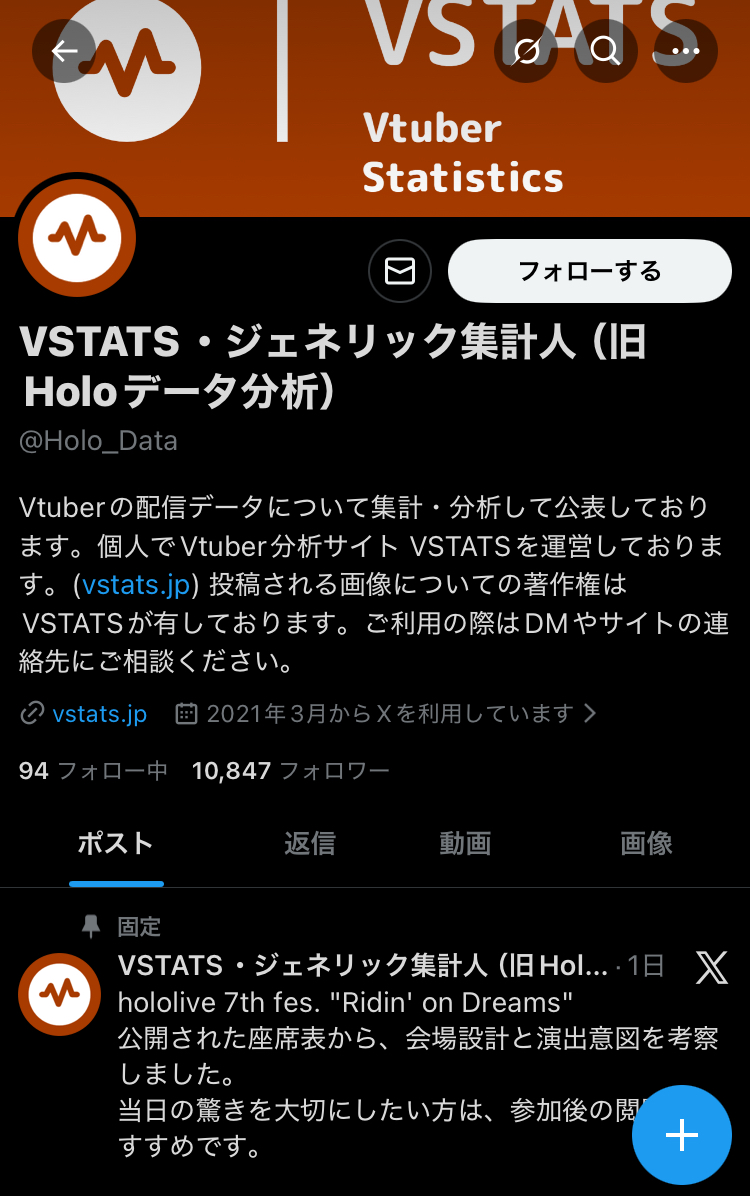The image size is (750, 1196).
Task: Follow the account with フォローする
Action: (590, 271)
